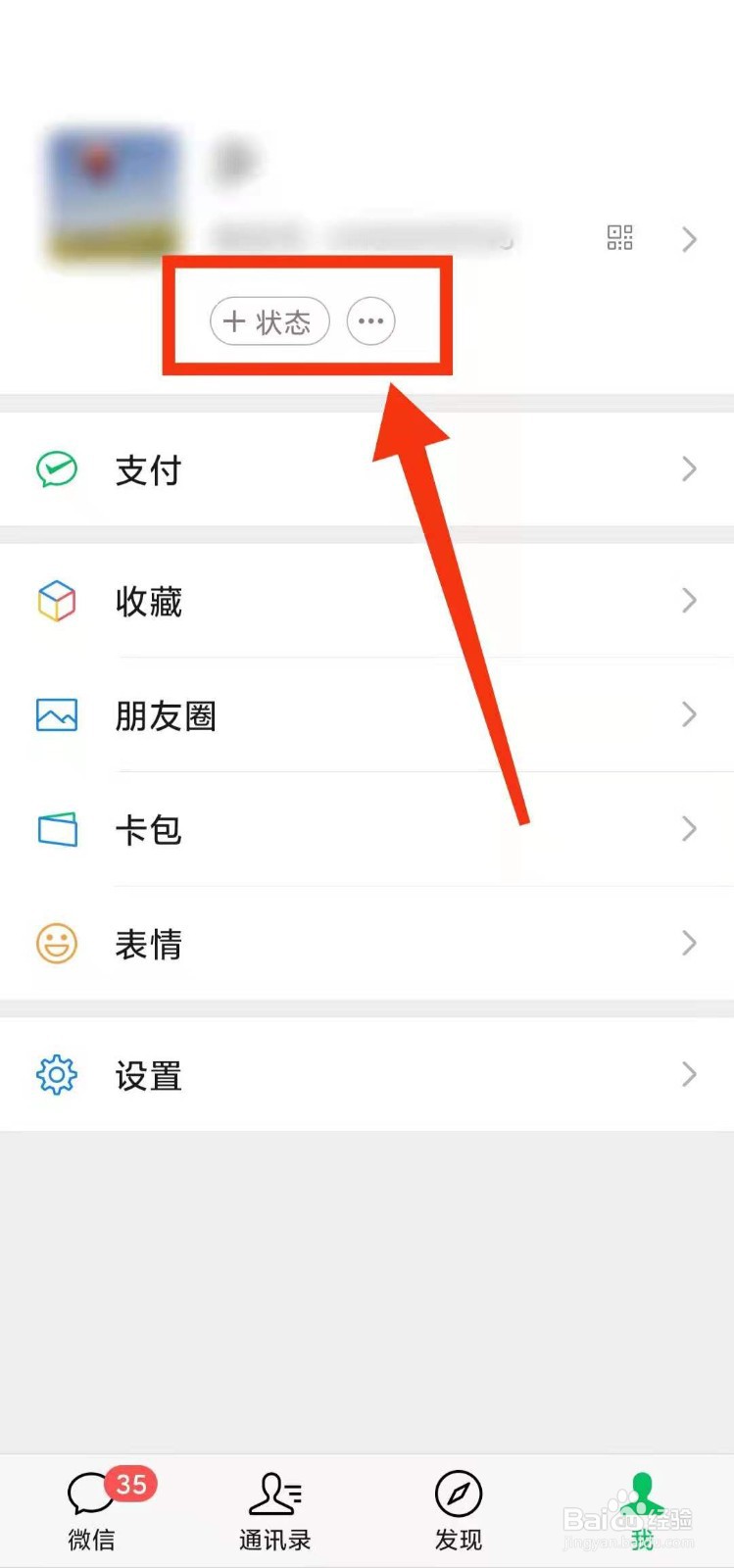Open the 表情 Stickers smiley icon
734x1568 pixels.
pos(56,944)
